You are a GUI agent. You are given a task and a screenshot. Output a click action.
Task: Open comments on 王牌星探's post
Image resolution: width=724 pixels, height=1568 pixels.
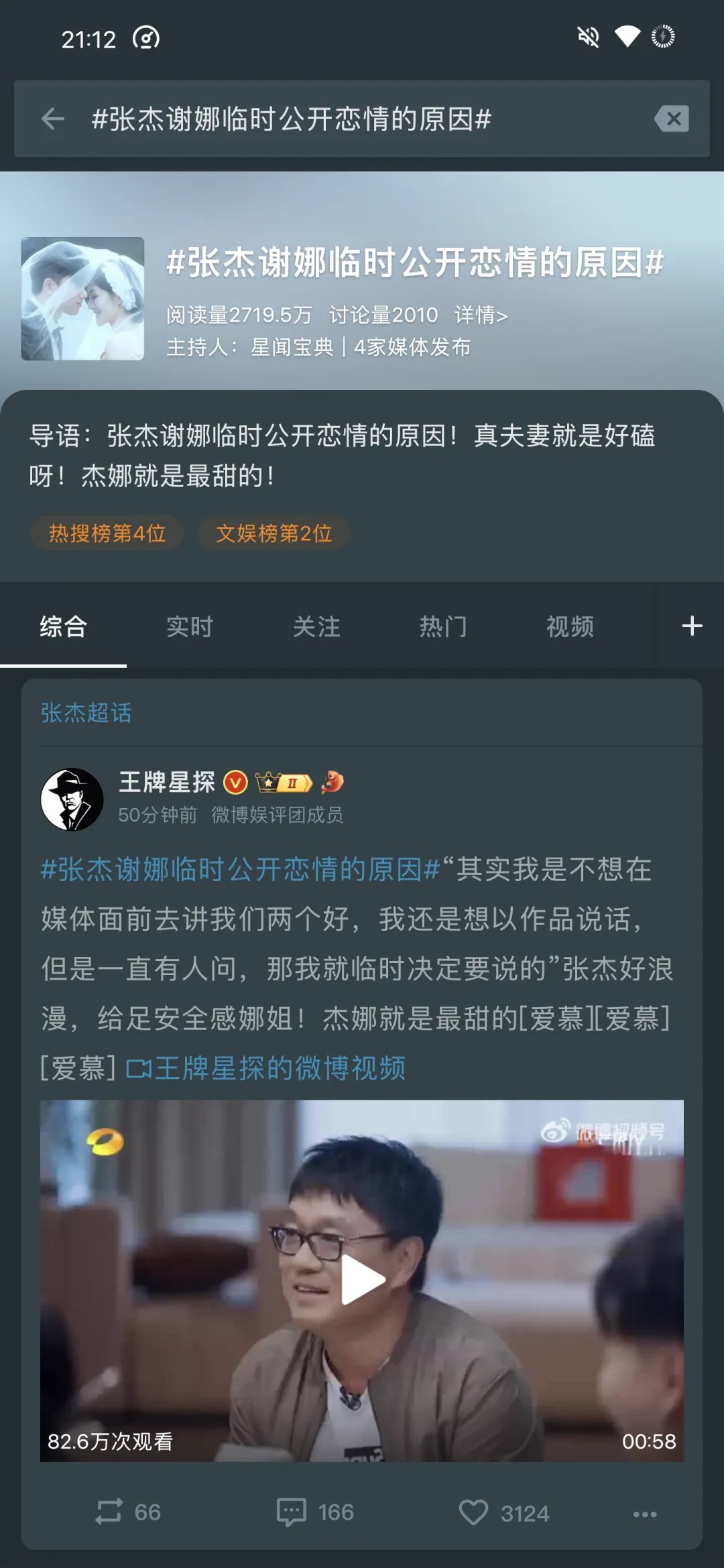click(x=315, y=1512)
